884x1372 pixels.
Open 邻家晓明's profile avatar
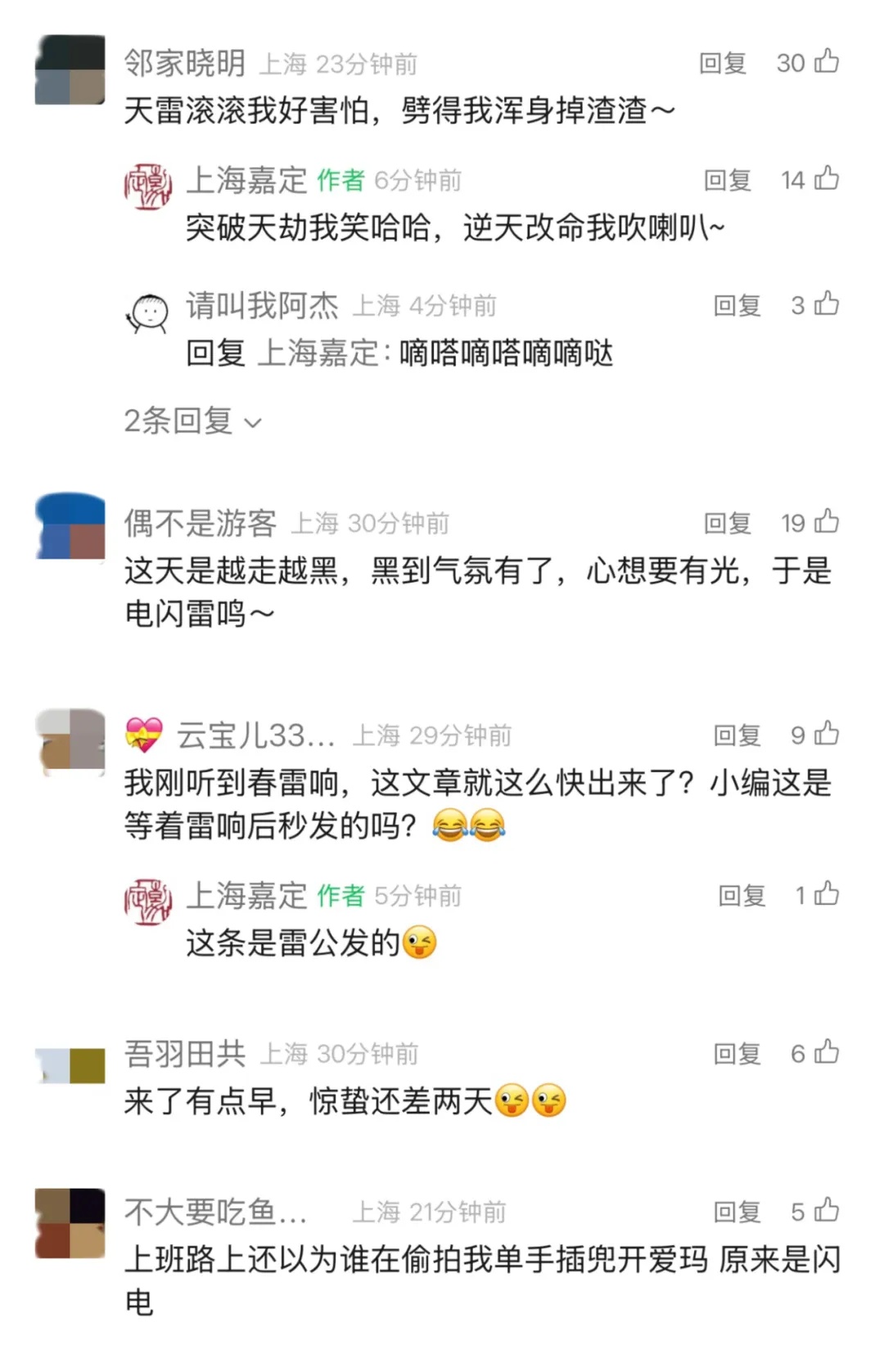[70, 70]
